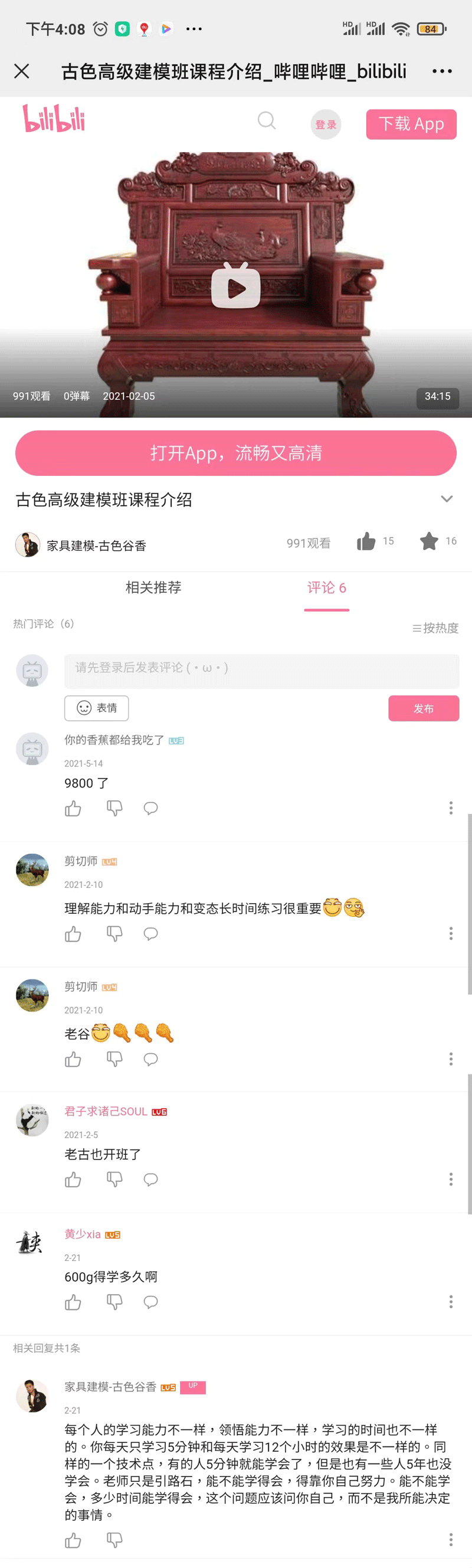
Task: Tap the 下载 App button
Action: point(411,124)
